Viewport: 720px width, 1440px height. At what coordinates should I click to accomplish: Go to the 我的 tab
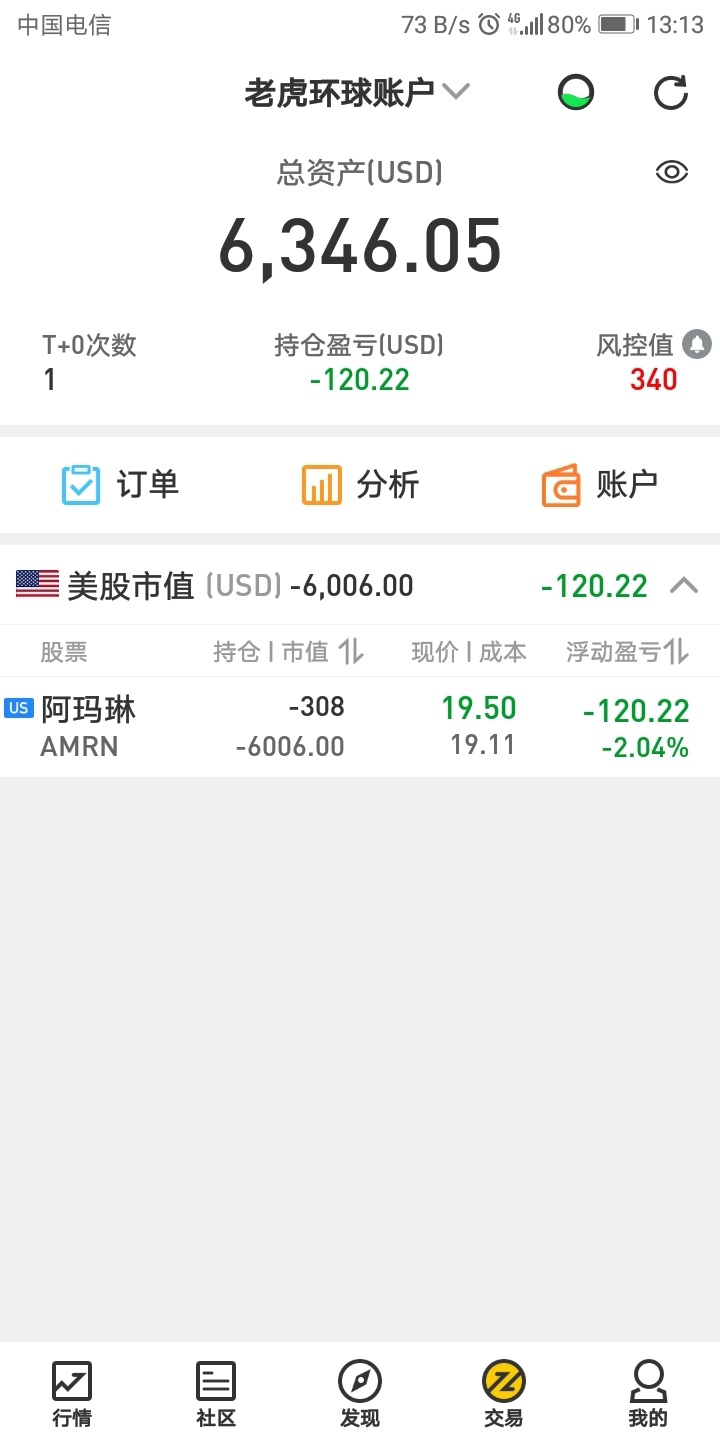[x=648, y=1394]
